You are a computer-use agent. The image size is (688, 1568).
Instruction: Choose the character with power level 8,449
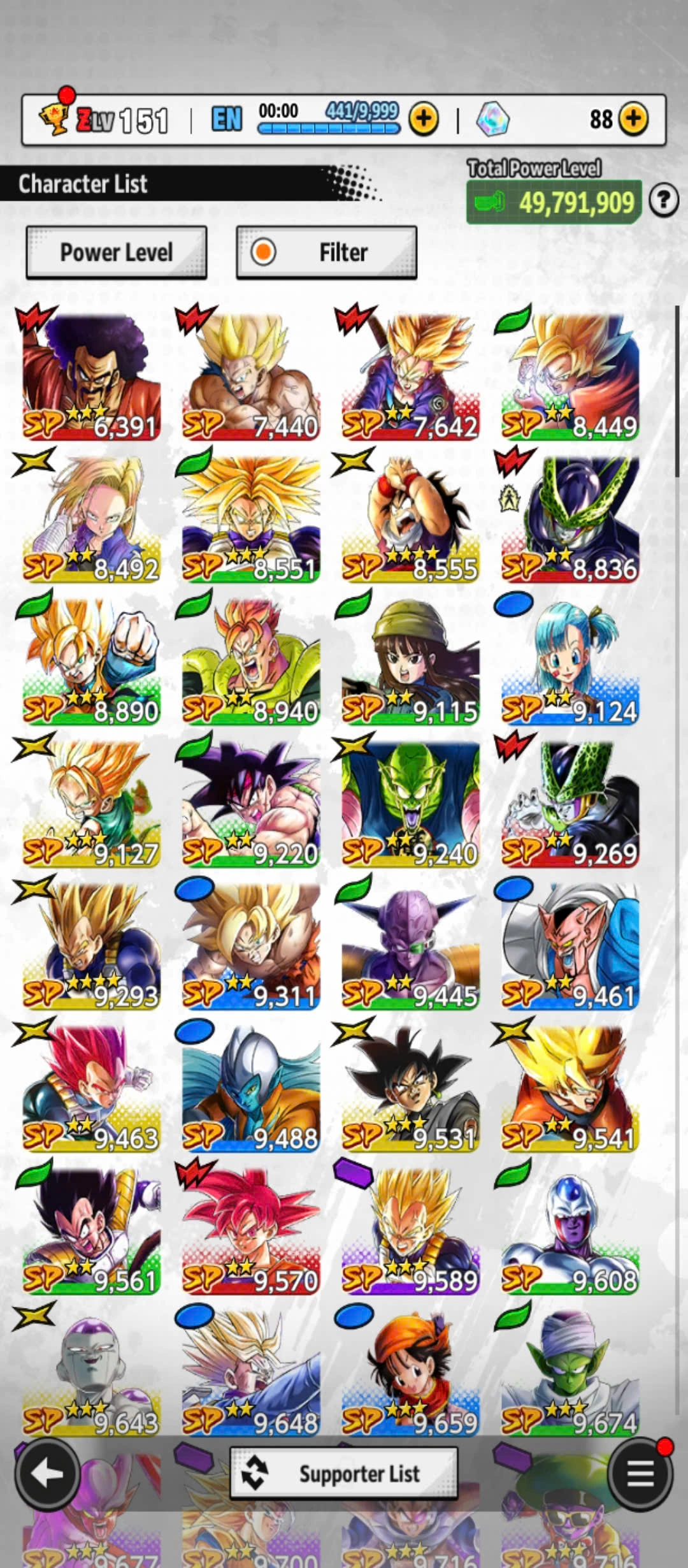tap(570, 376)
